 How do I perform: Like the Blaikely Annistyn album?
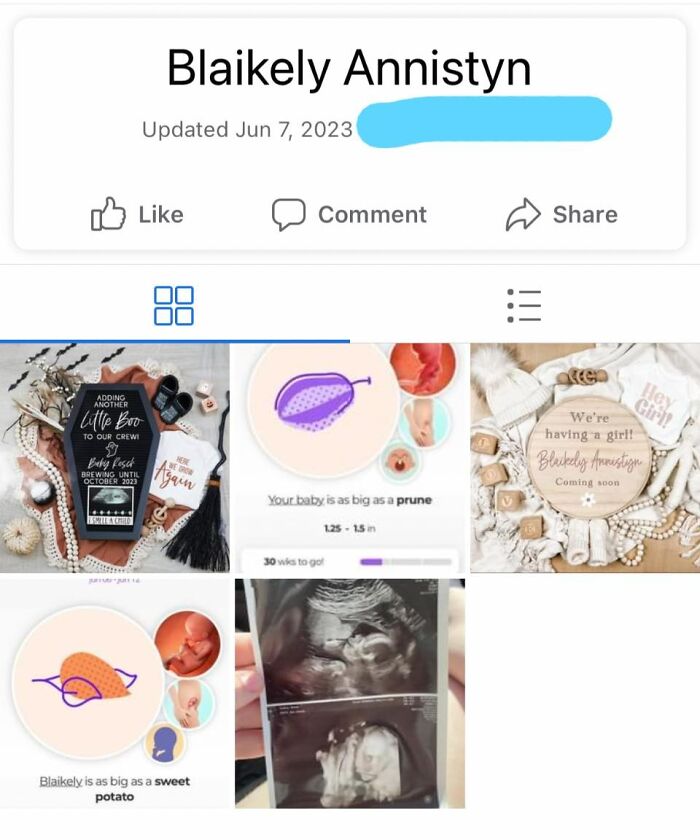click(137, 214)
